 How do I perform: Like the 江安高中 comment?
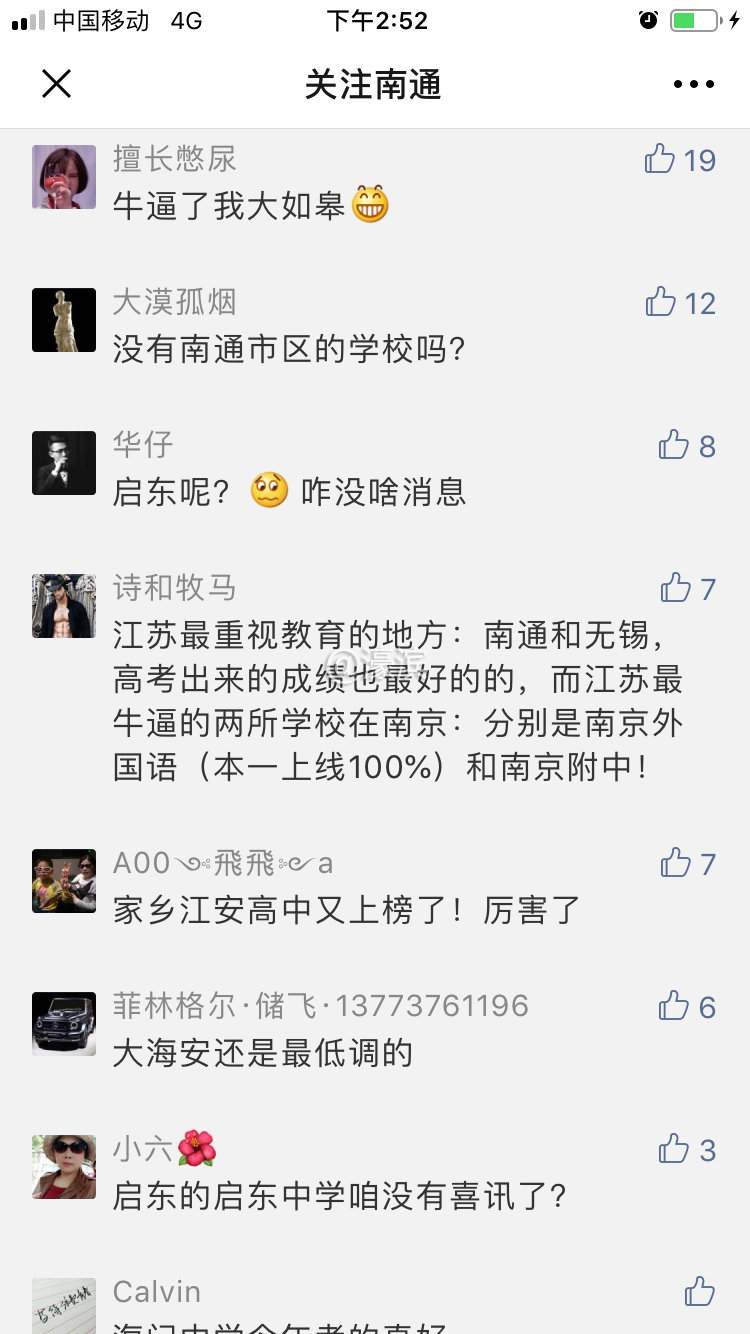click(x=676, y=863)
